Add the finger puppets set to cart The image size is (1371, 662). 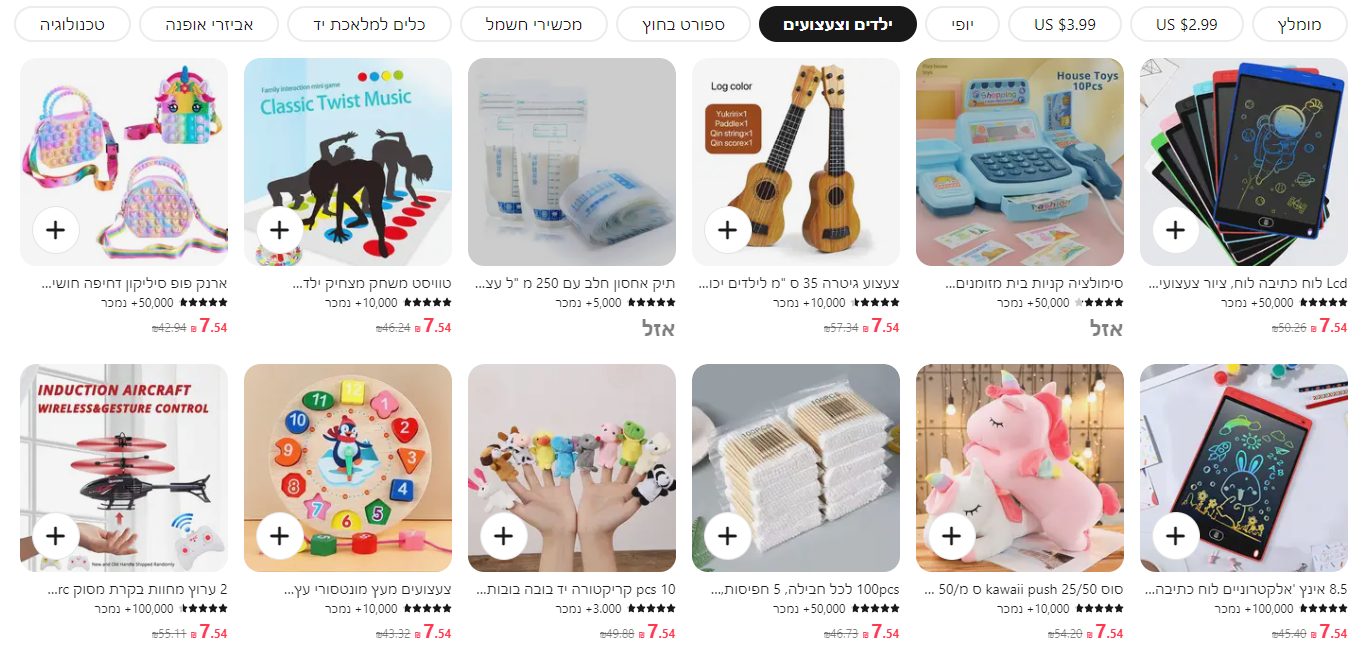[x=503, y=536]
